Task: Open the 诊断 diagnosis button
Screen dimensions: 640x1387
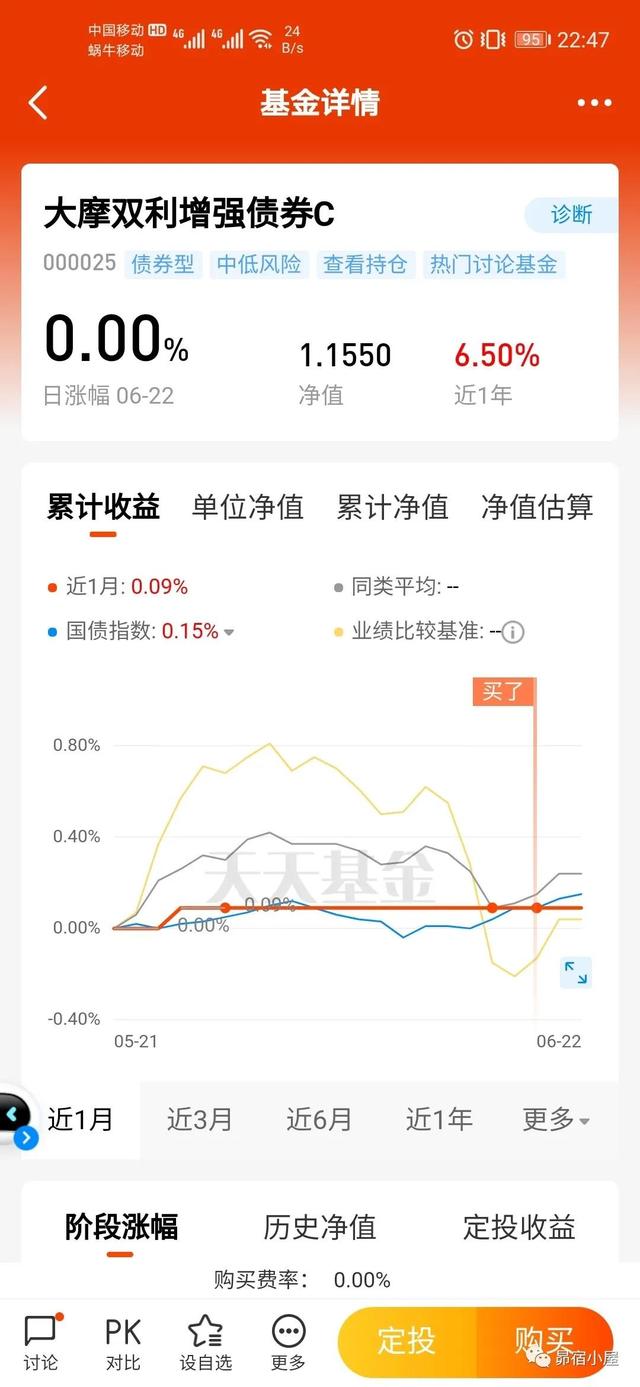Action: click(571, 214)
